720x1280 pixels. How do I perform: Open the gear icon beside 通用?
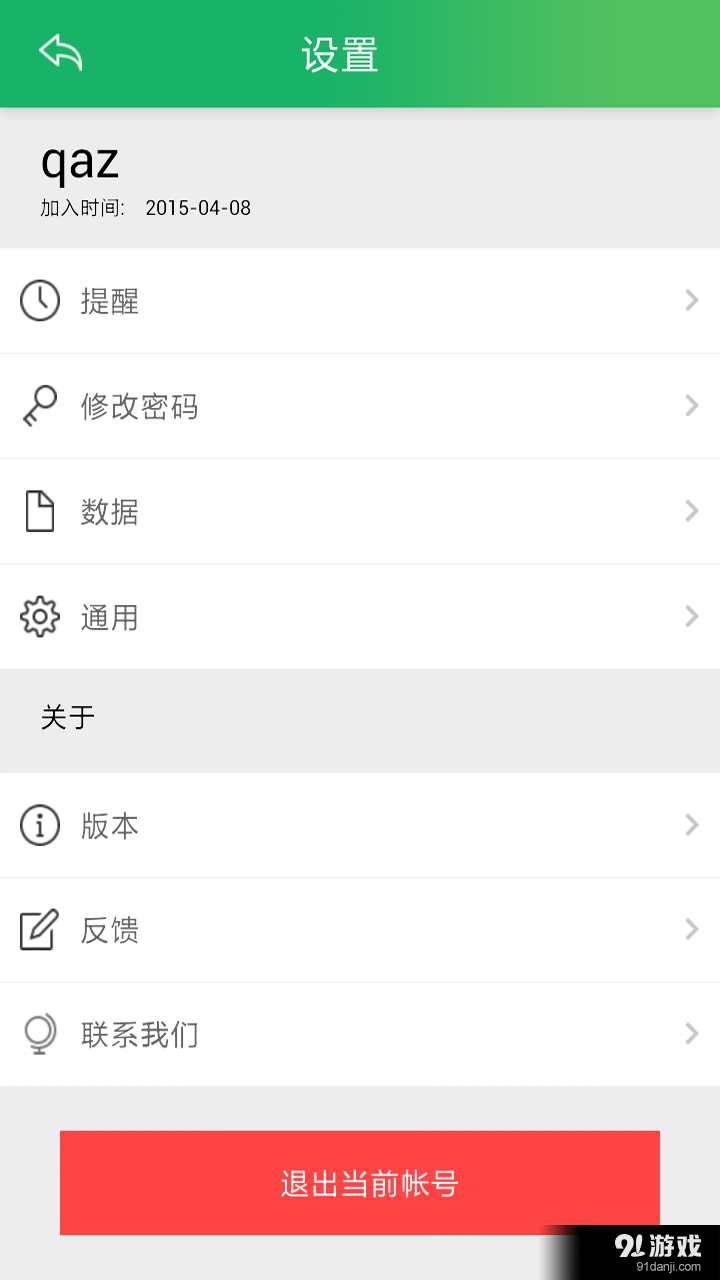click(40, 617)
